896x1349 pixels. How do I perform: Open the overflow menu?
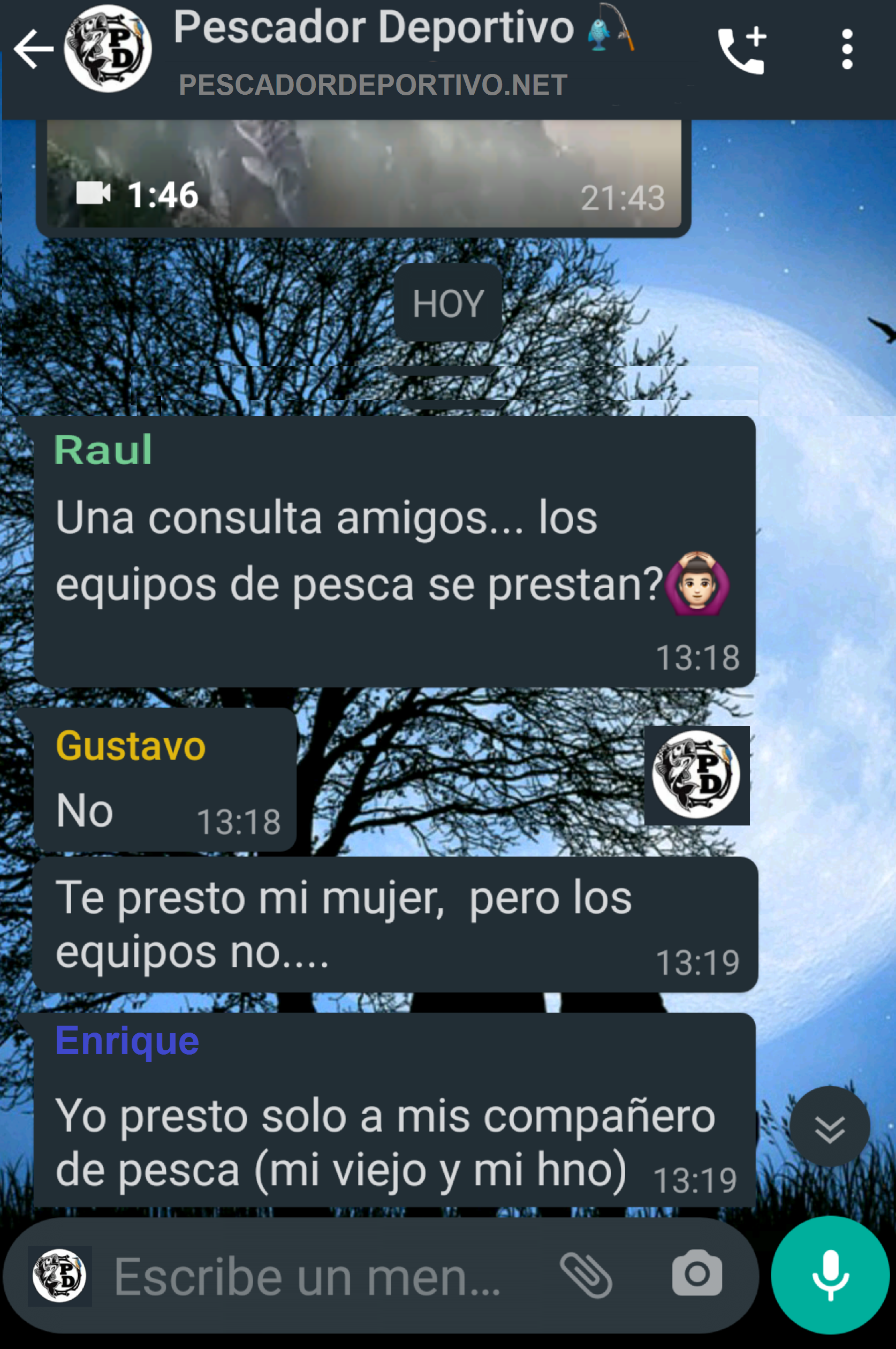pos(847,50)
